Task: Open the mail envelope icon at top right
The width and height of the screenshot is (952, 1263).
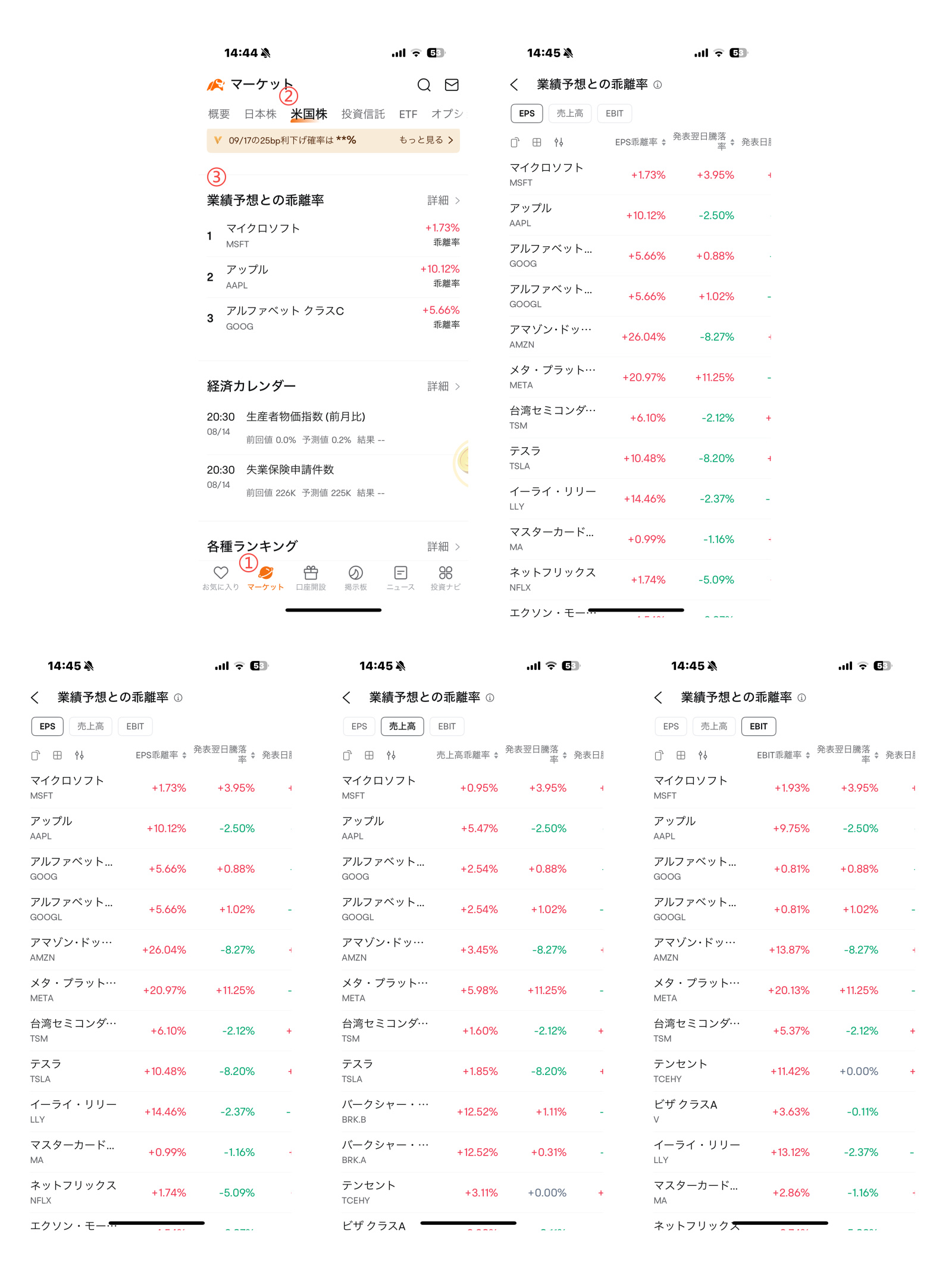Action: 452,84
